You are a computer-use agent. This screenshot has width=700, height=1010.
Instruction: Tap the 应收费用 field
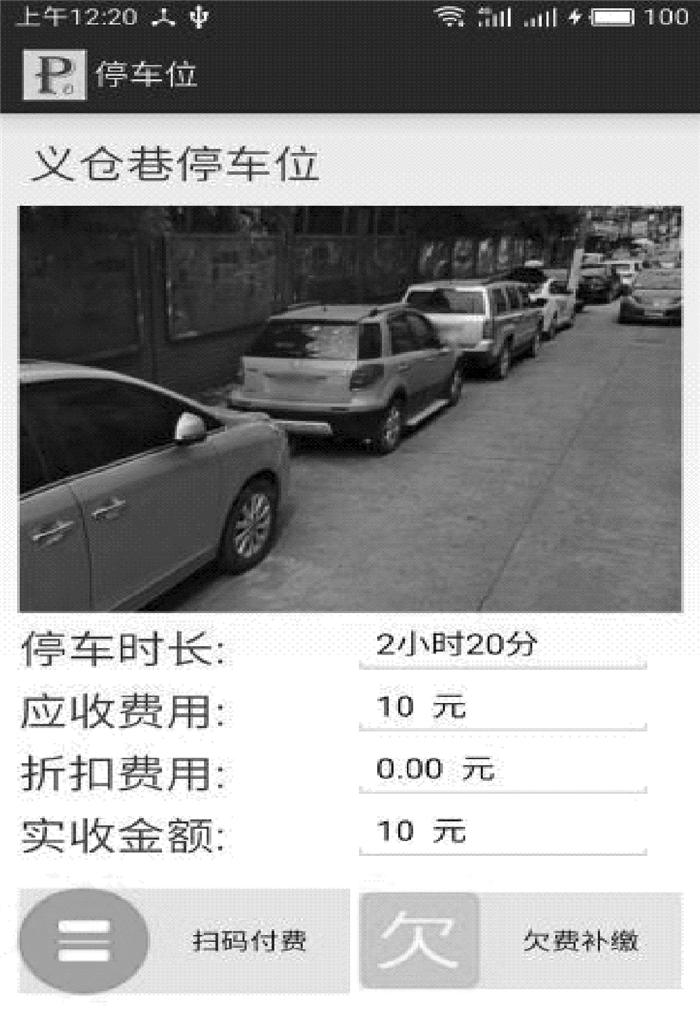(x=502, y=707)
